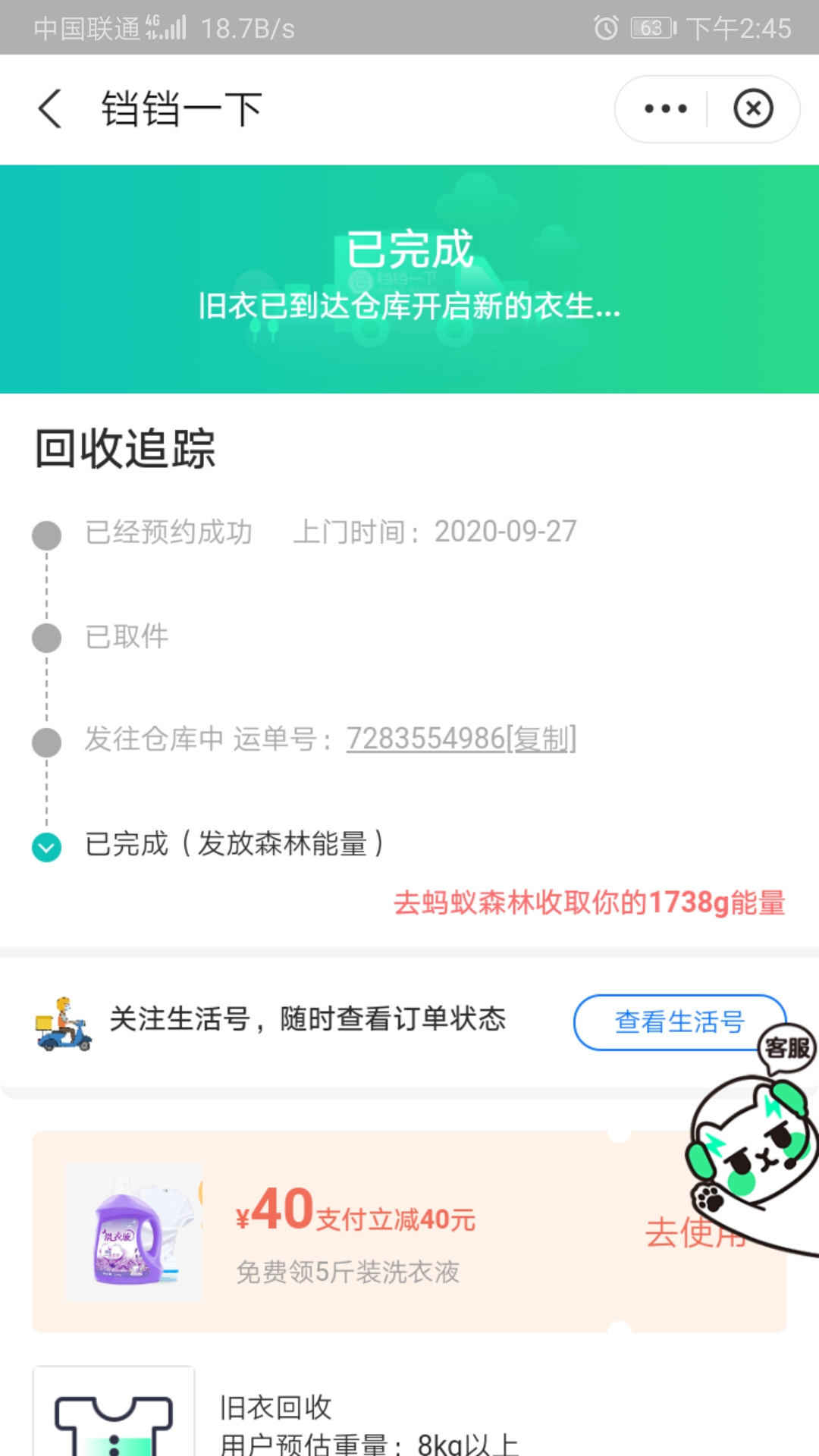Image resolution: width=819 pixels, height=1456 pixels.
Task: Go back with the arrow
Action: [50, 108]
